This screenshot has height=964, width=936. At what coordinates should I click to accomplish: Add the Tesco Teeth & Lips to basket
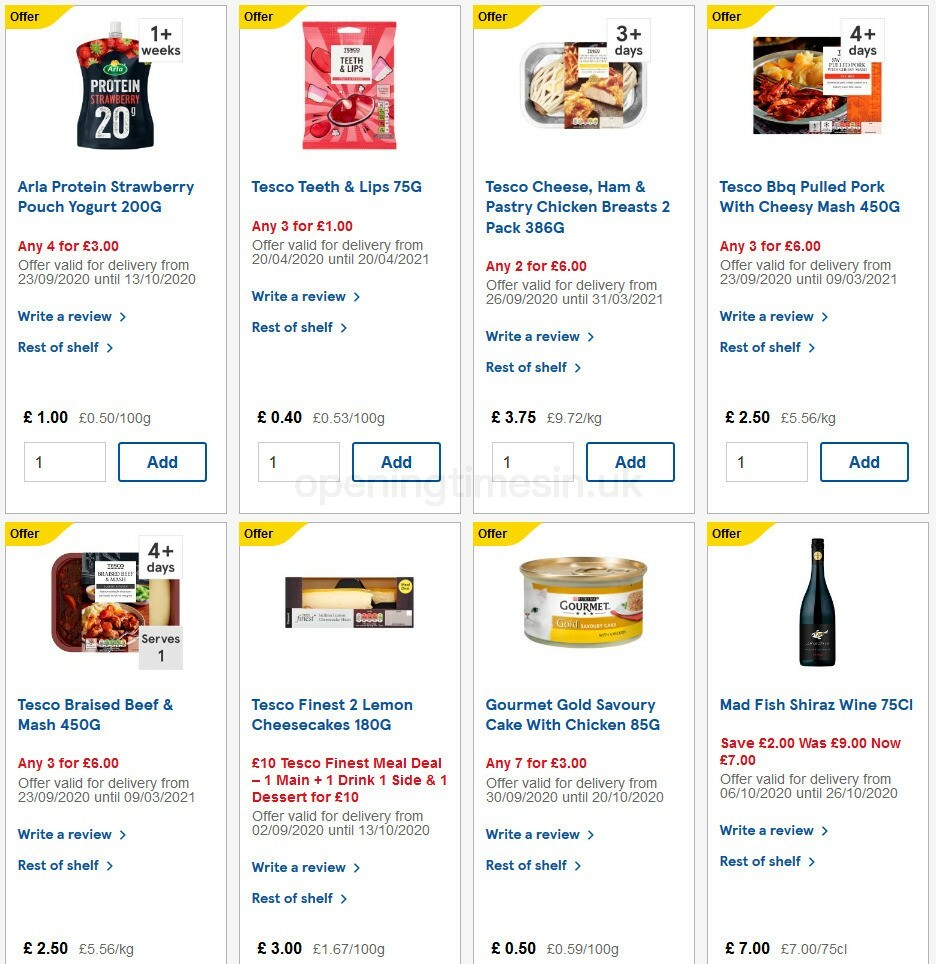point(396,462)
